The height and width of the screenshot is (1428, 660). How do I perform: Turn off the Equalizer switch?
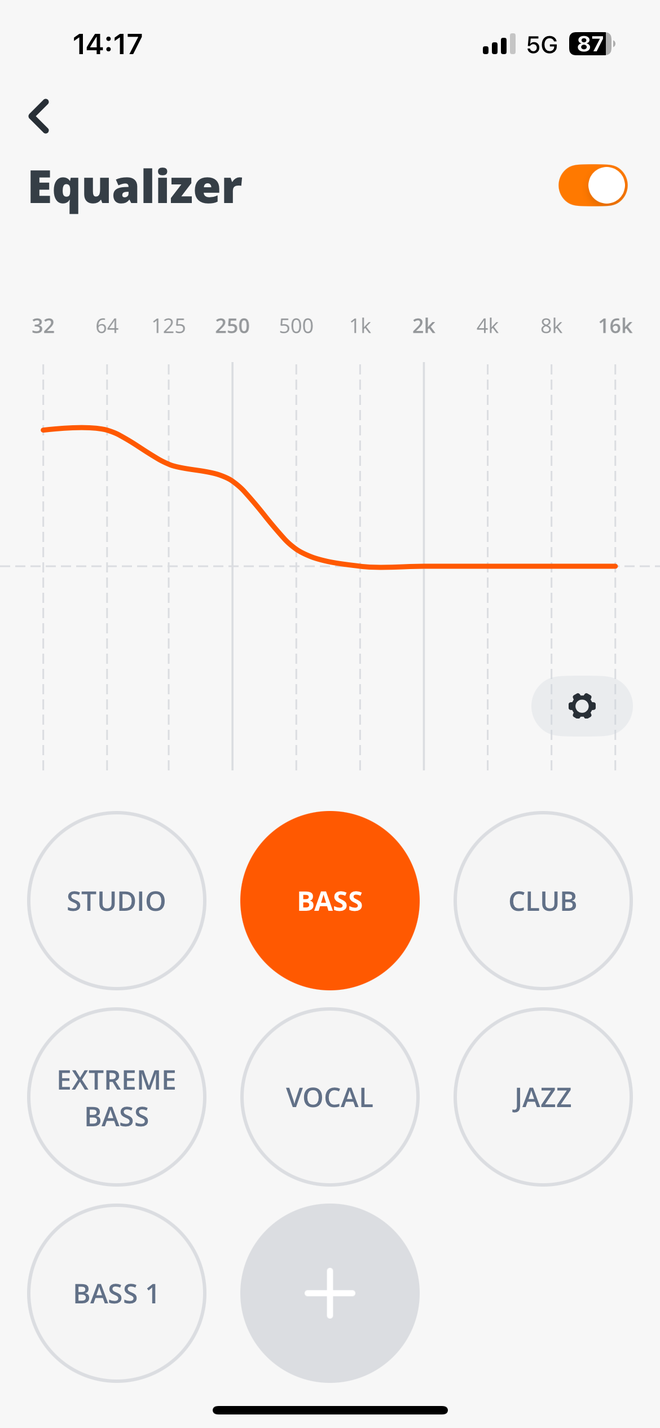coord(593,186)
